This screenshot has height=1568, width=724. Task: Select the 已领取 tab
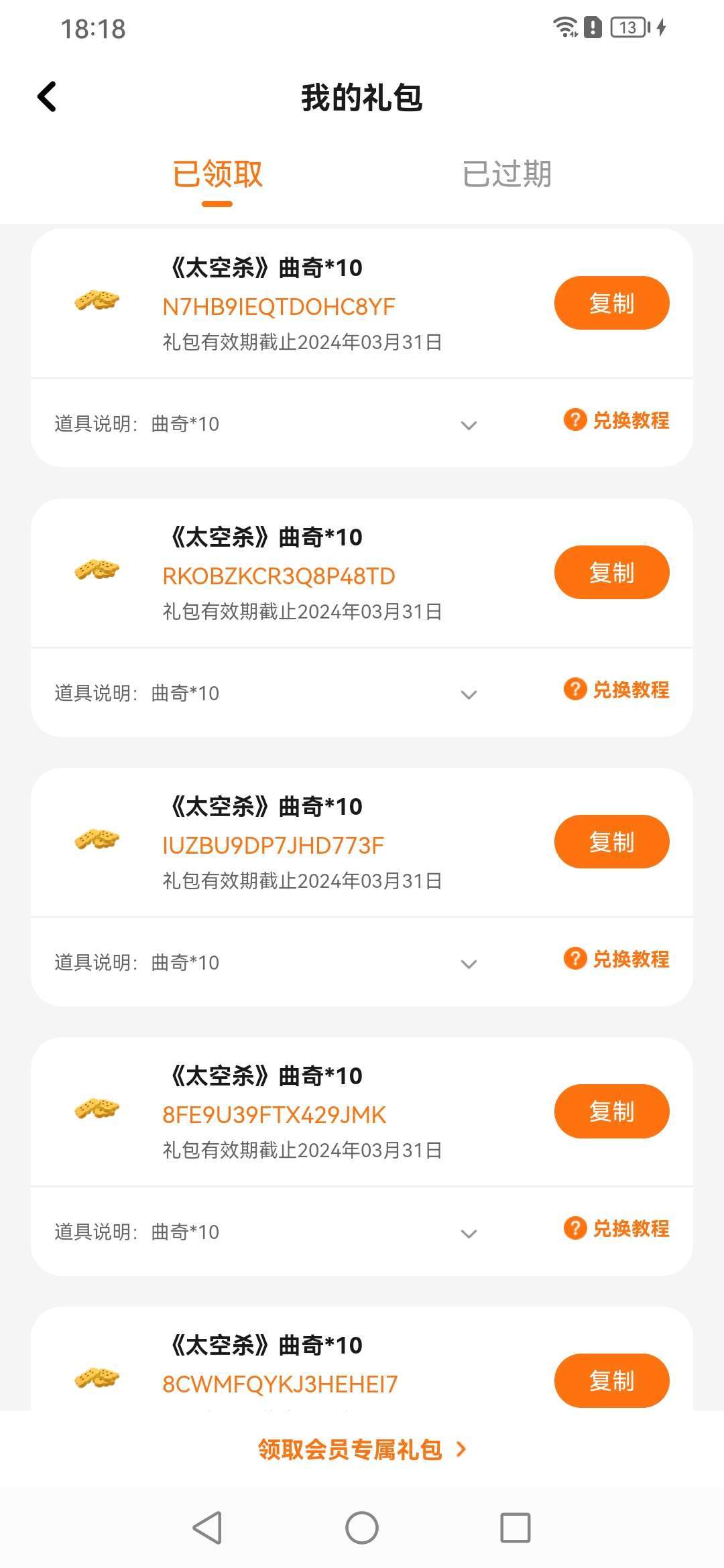point(217,174)
